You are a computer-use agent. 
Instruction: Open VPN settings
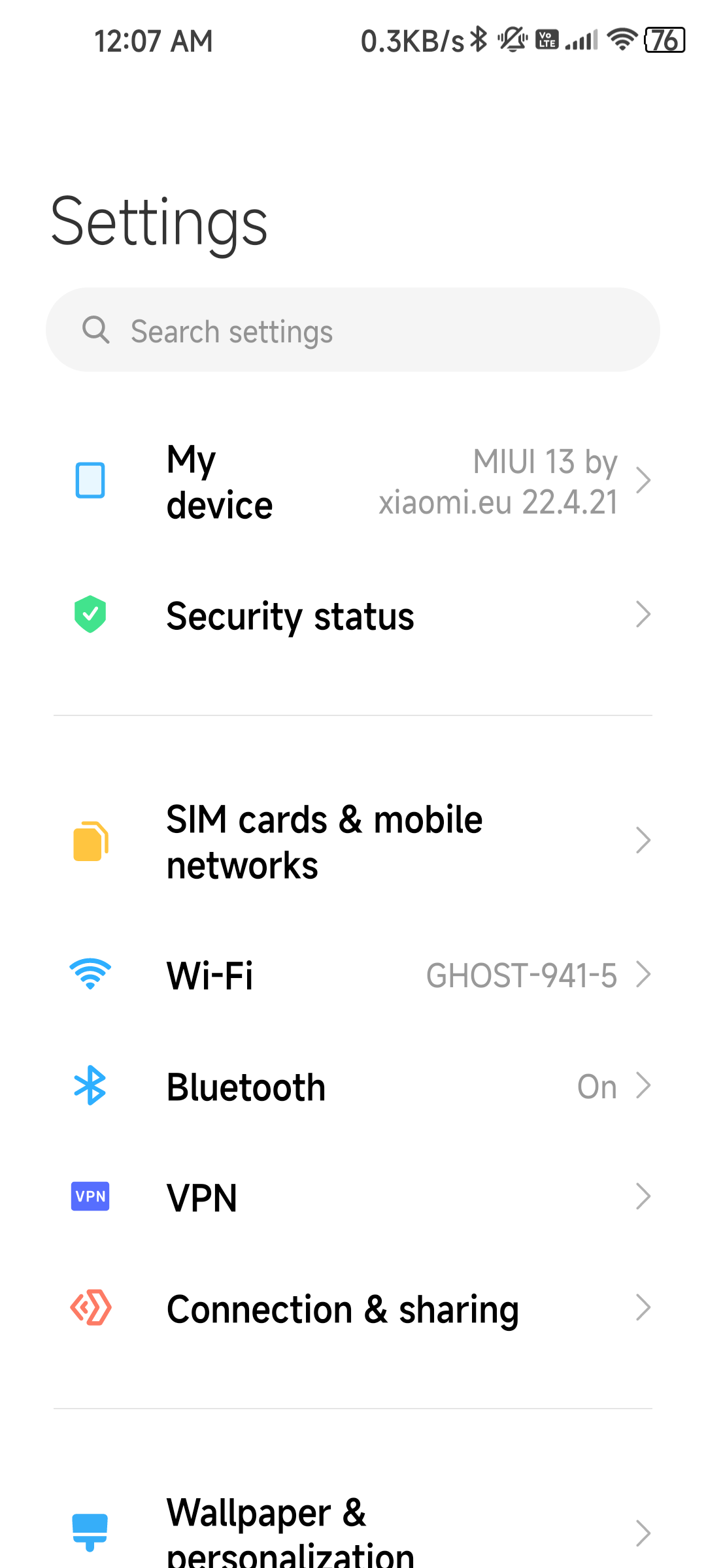click(353, 1198)
